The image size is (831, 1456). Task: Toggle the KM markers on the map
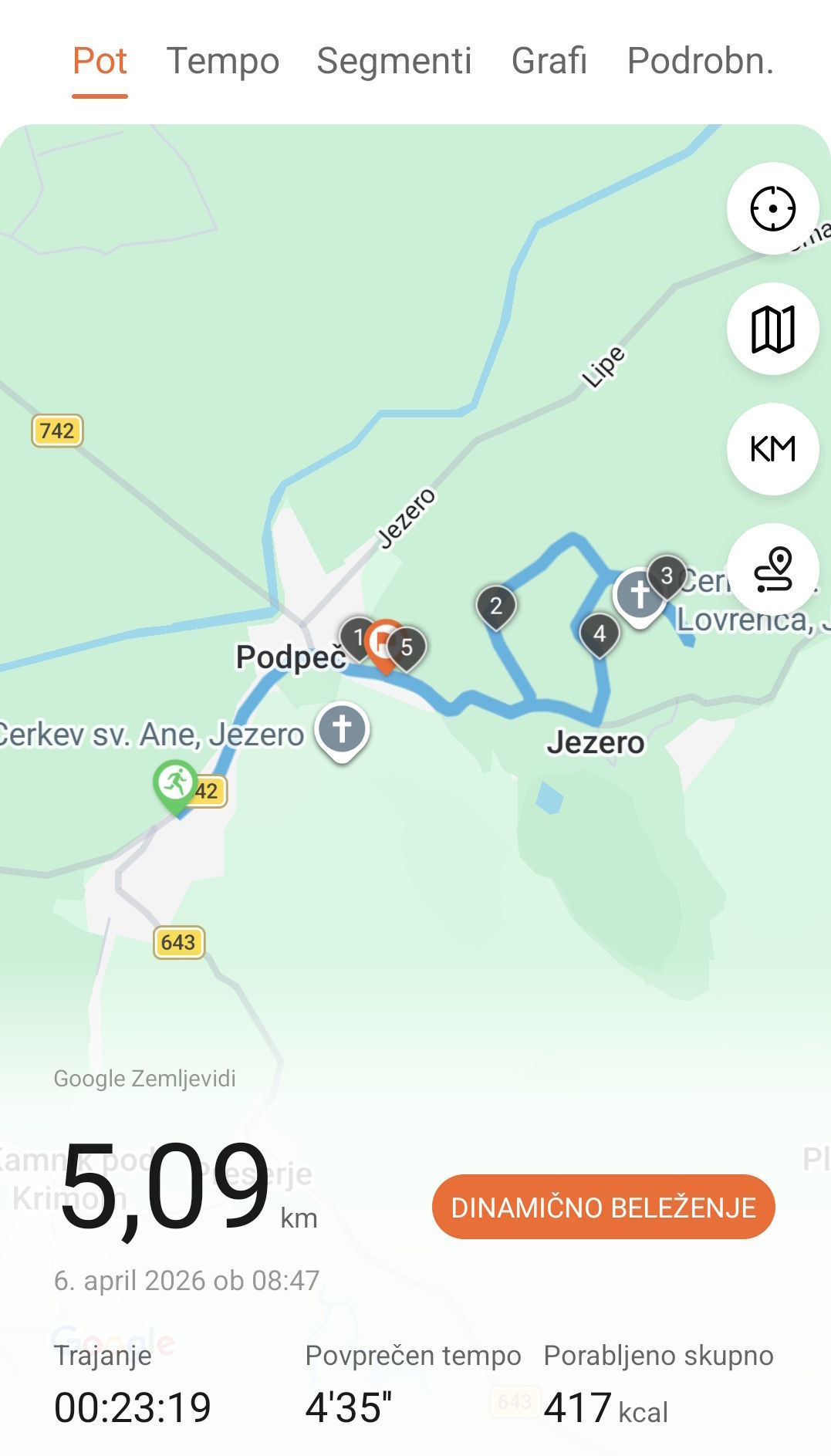pyautogui.click(x=772, y=449)
